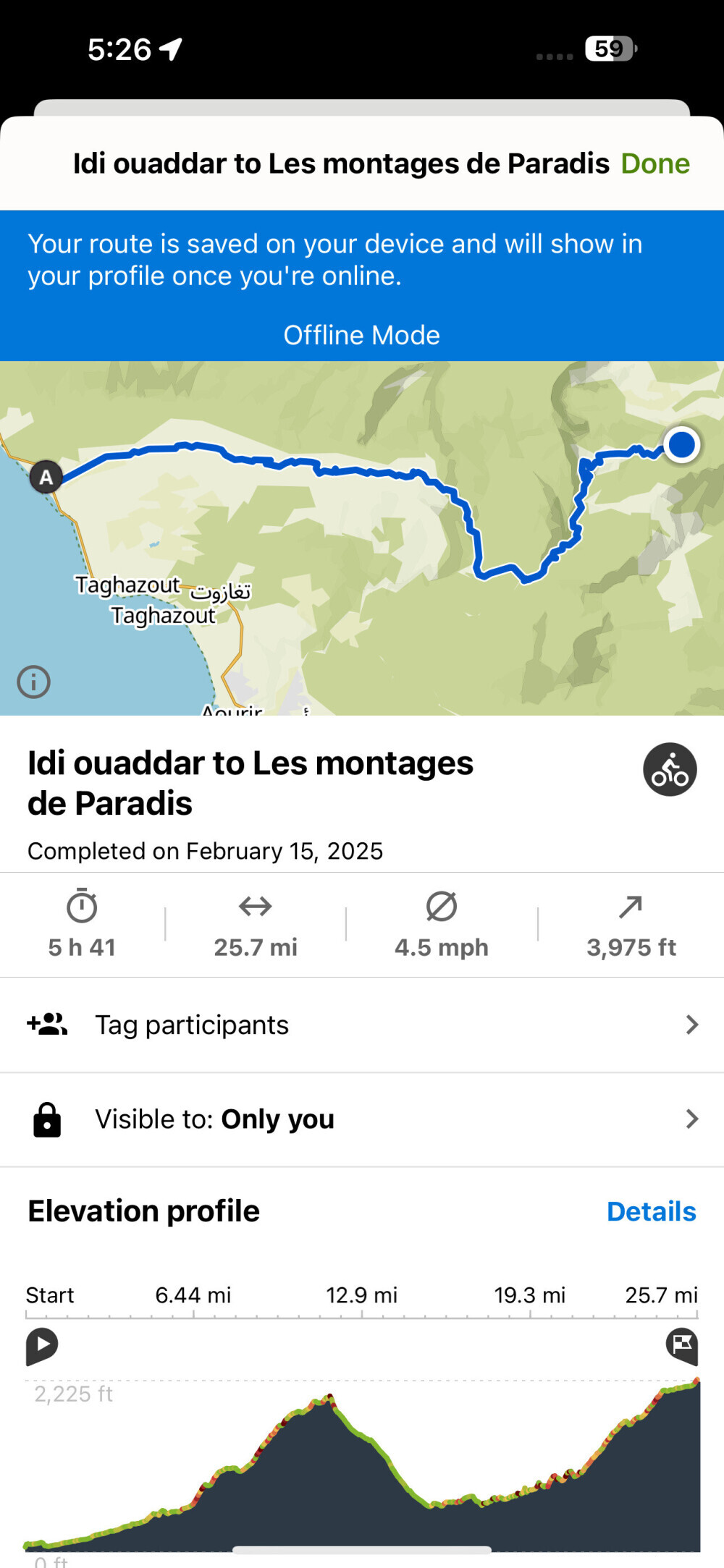Open map info icon

point(34,682)
